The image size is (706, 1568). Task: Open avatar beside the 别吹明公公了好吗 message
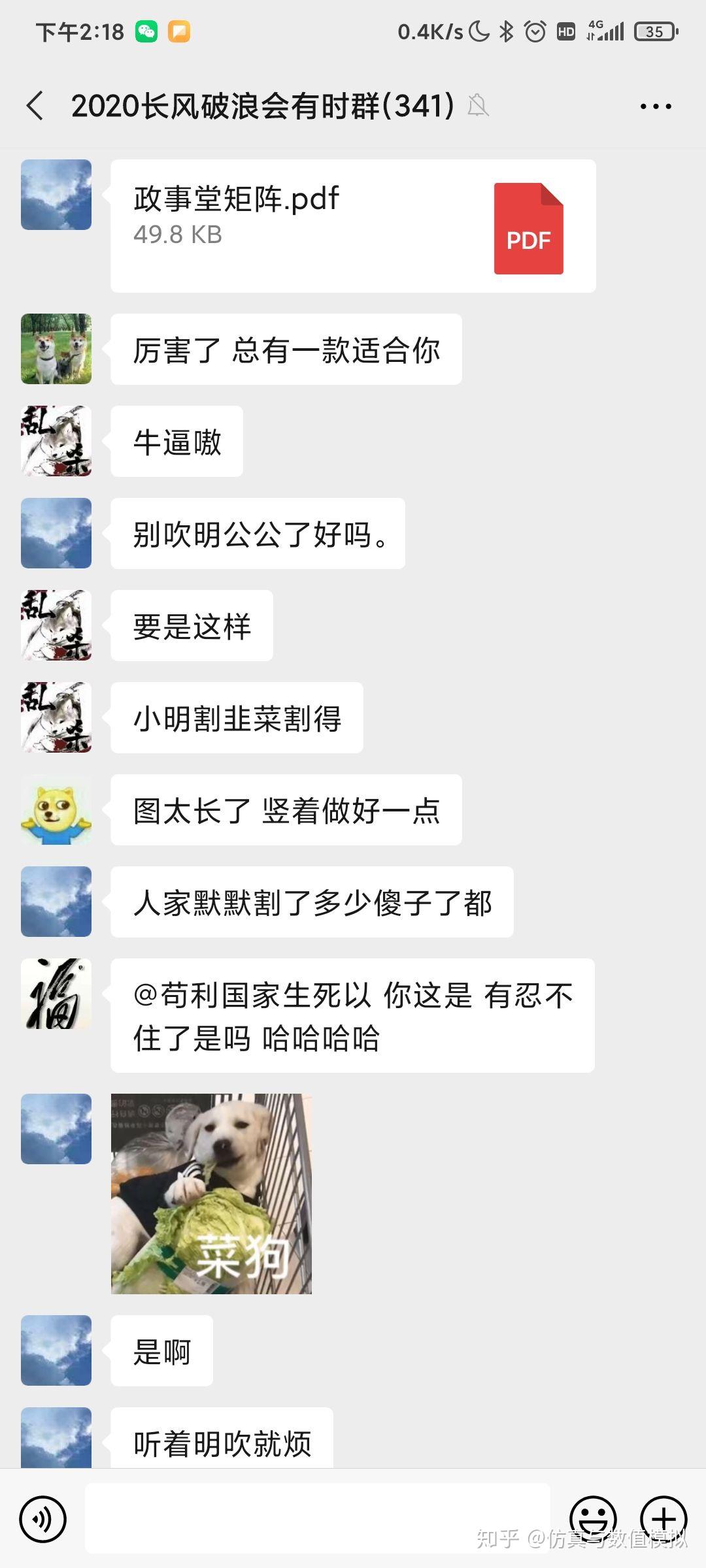coord(56,533)
